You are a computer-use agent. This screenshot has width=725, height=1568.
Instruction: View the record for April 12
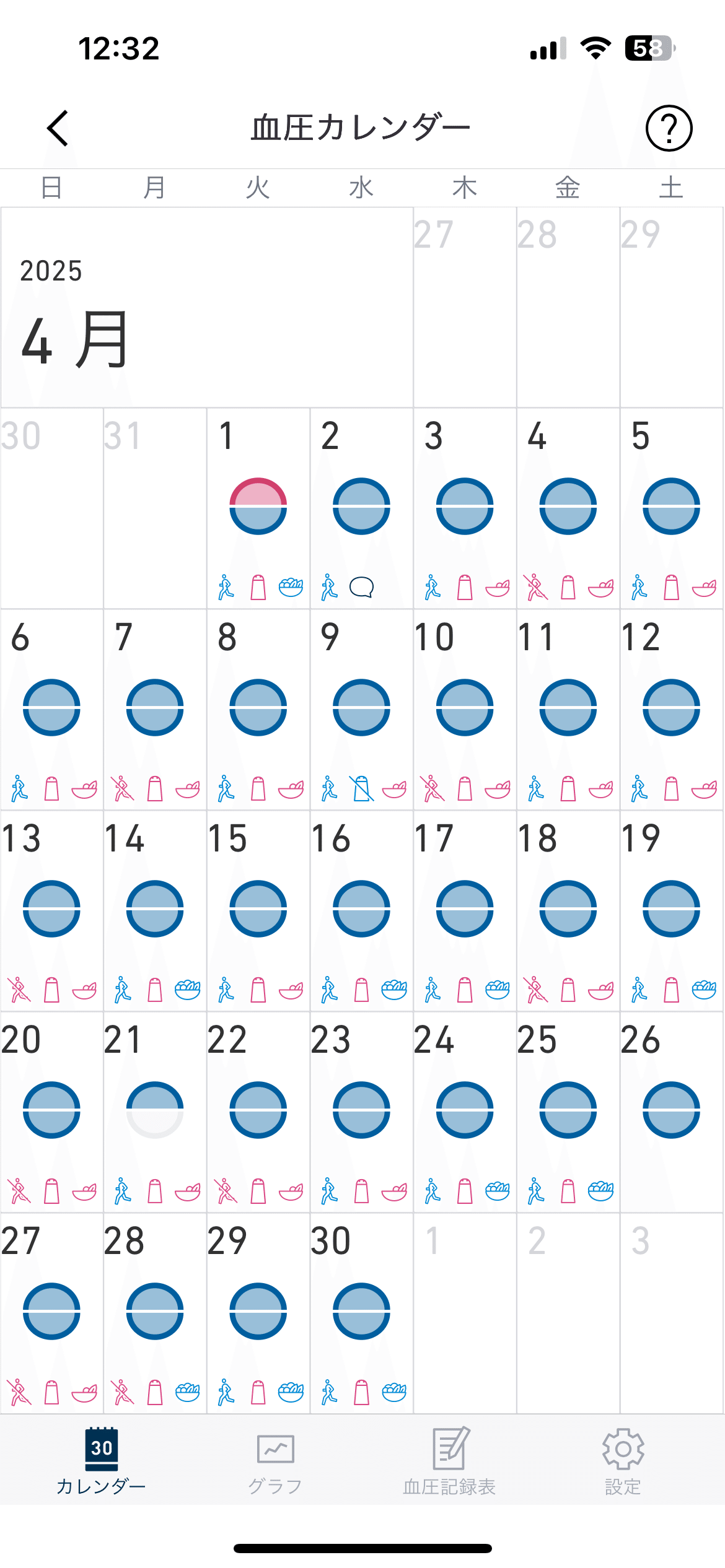(x=671, y=708)
